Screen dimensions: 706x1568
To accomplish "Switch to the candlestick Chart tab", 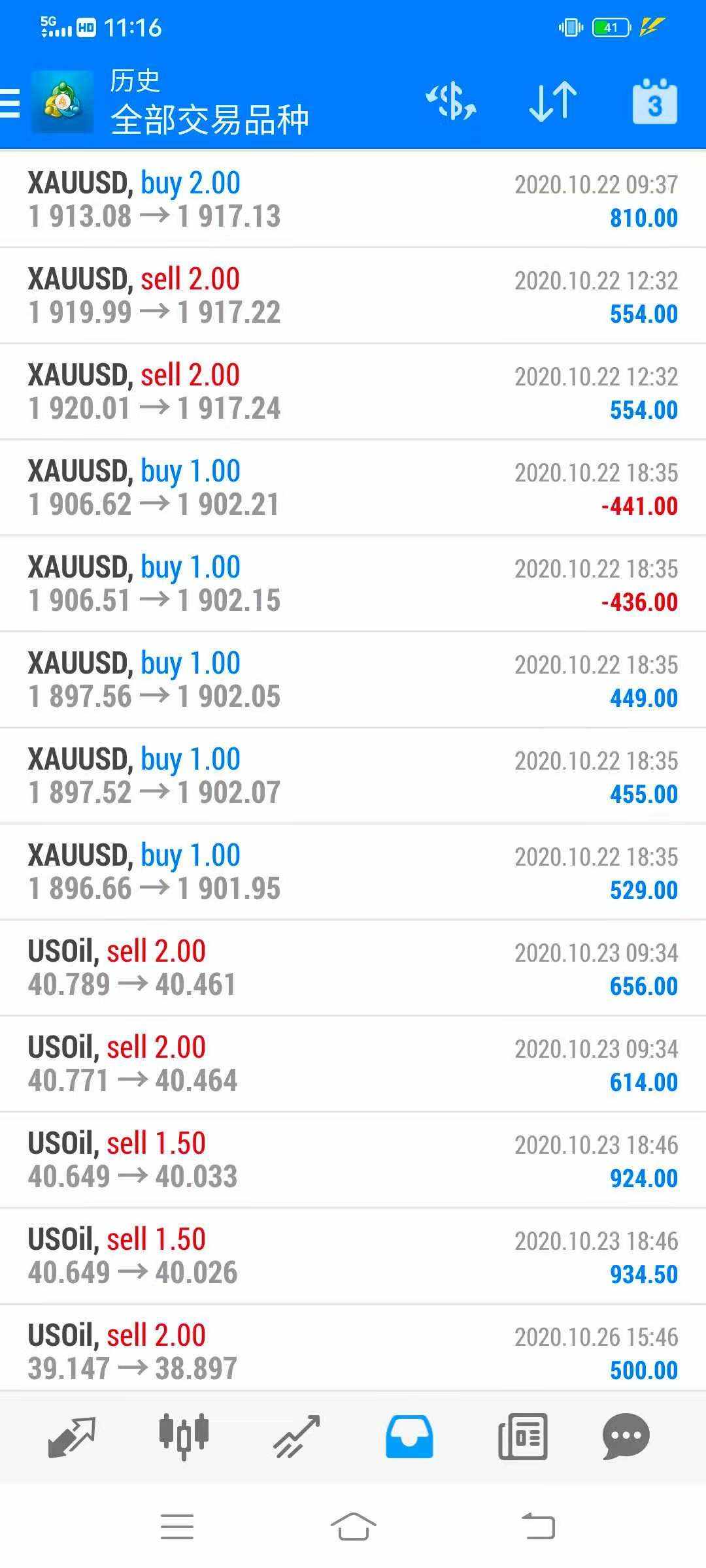I will (x=184, y=1437).
